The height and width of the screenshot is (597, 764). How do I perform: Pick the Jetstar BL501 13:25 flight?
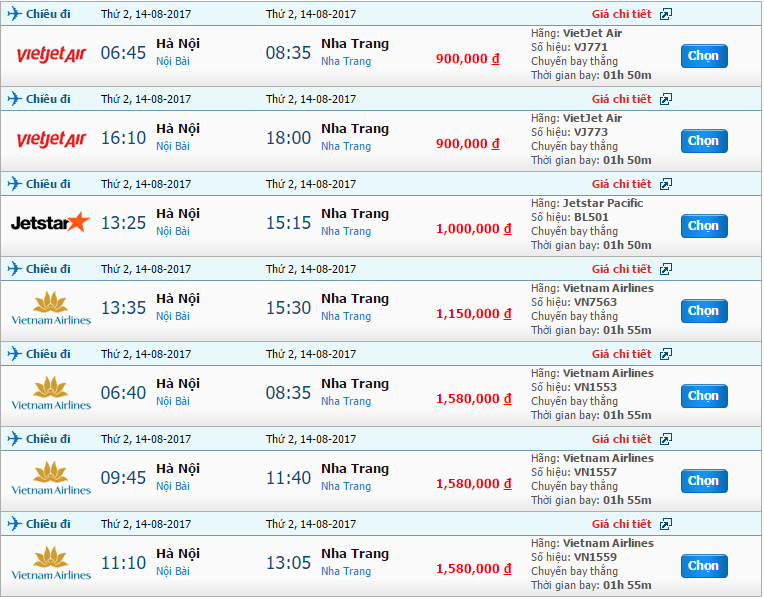[x=704, y=226]
